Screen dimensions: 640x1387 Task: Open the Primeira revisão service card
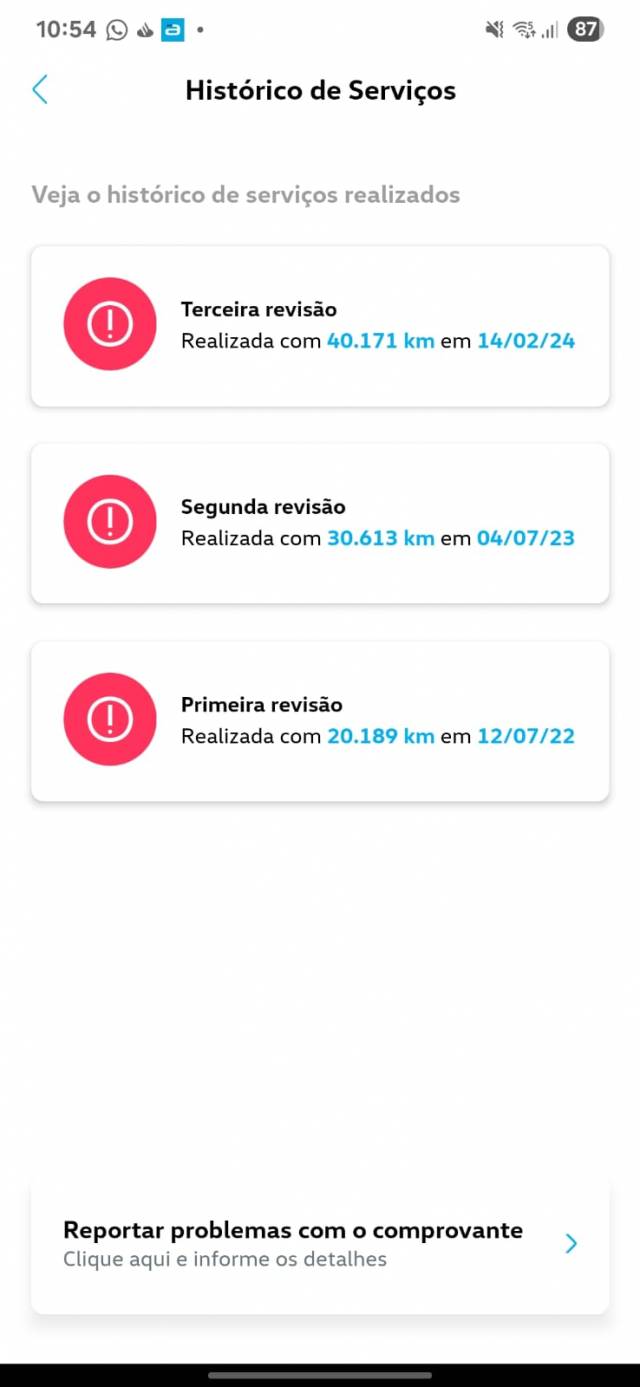coord(320,721)
